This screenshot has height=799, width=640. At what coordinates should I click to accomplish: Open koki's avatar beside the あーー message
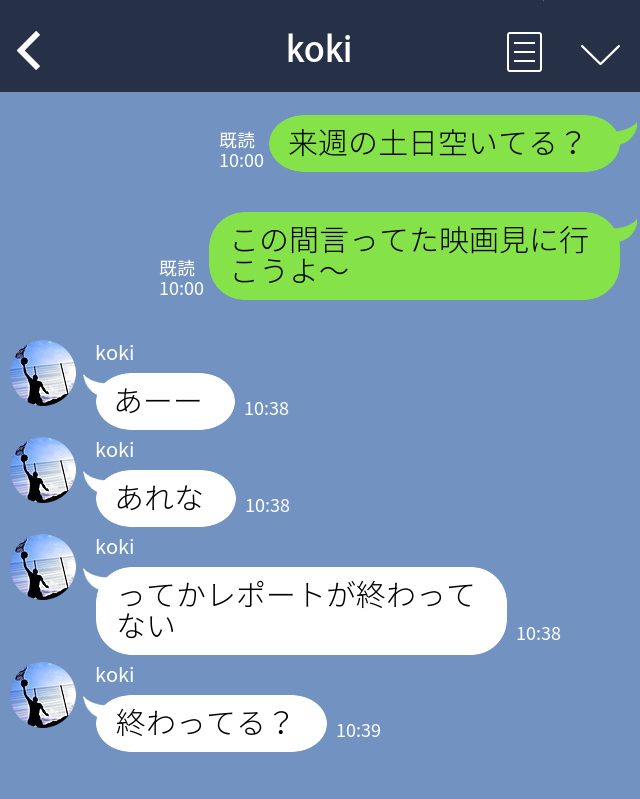pyautogui.click(x=43, y=374)
